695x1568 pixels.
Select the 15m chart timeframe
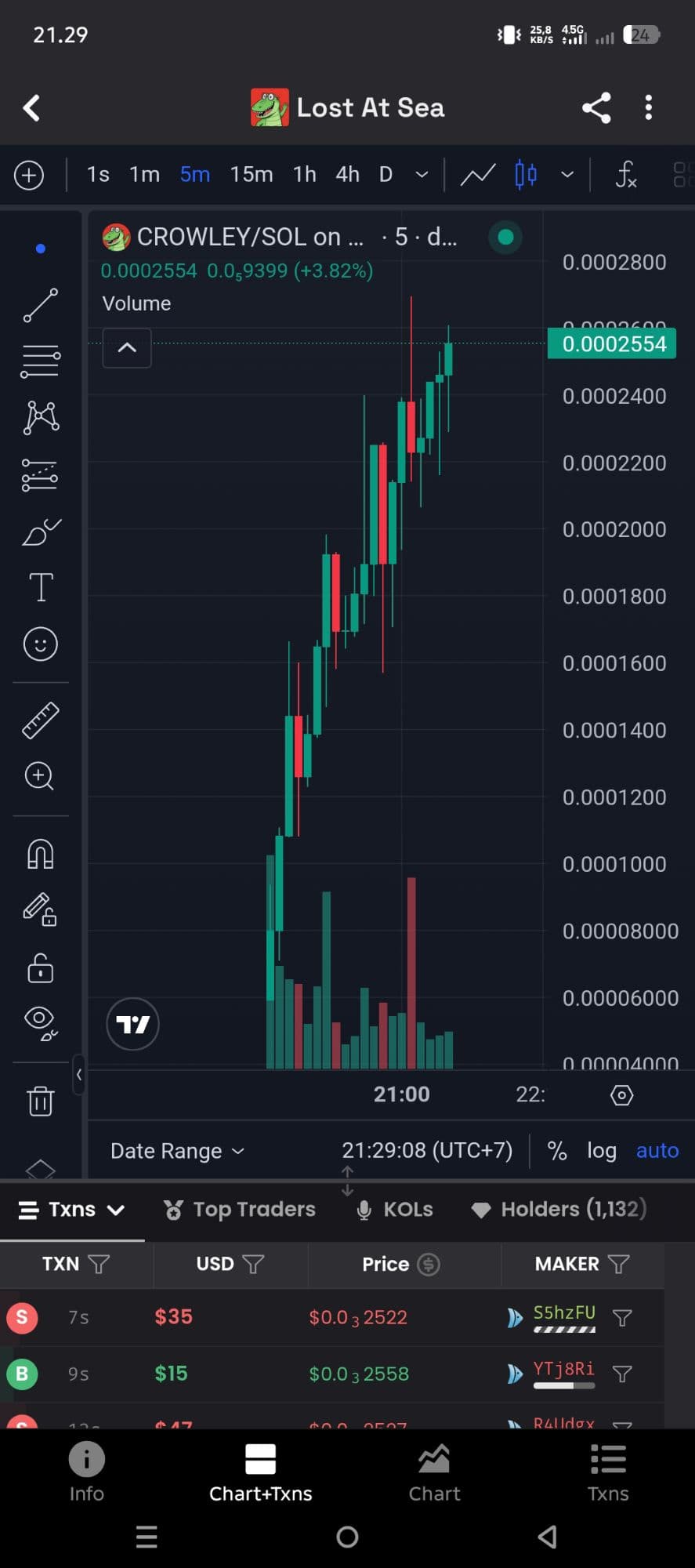(x=252, y=174)
